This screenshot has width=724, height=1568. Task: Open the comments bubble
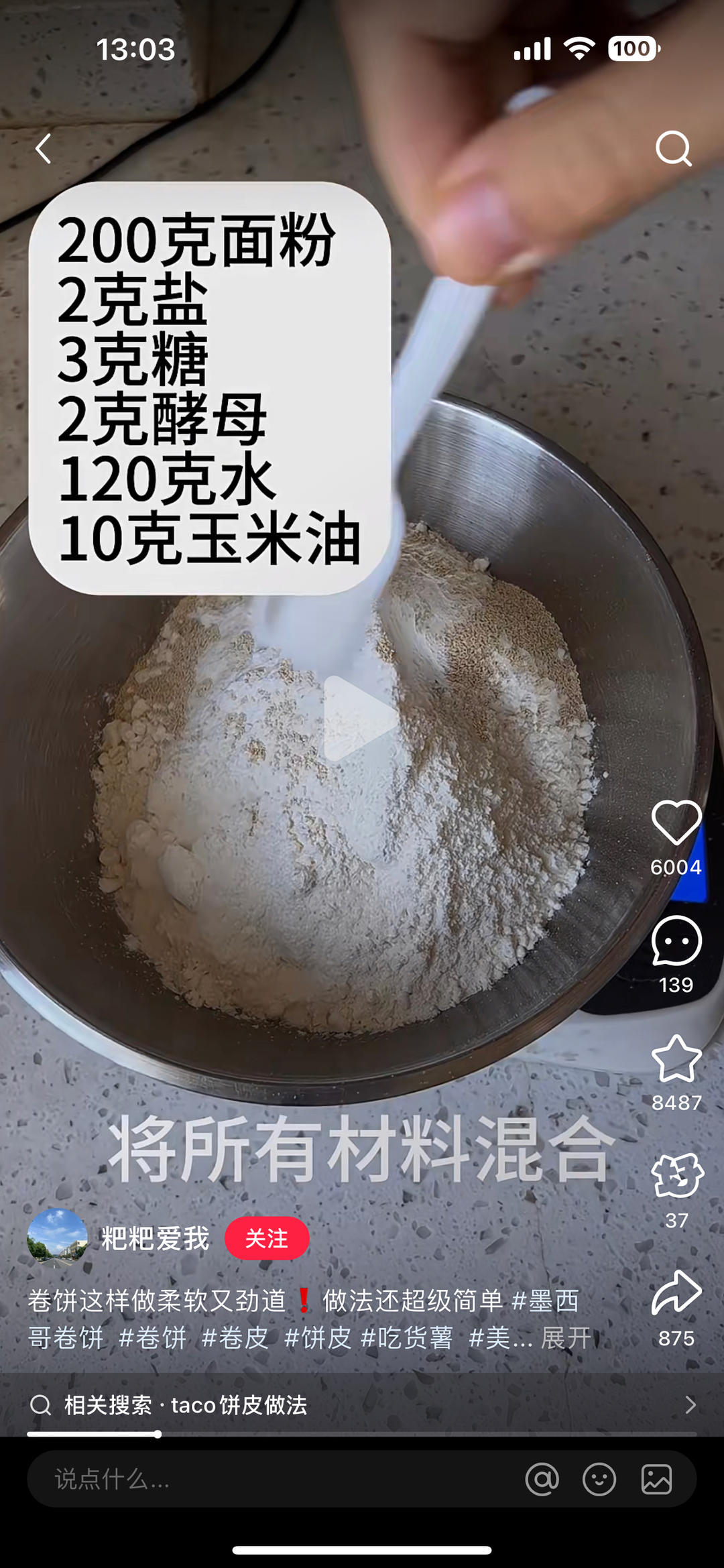click(x=676, y=941)
